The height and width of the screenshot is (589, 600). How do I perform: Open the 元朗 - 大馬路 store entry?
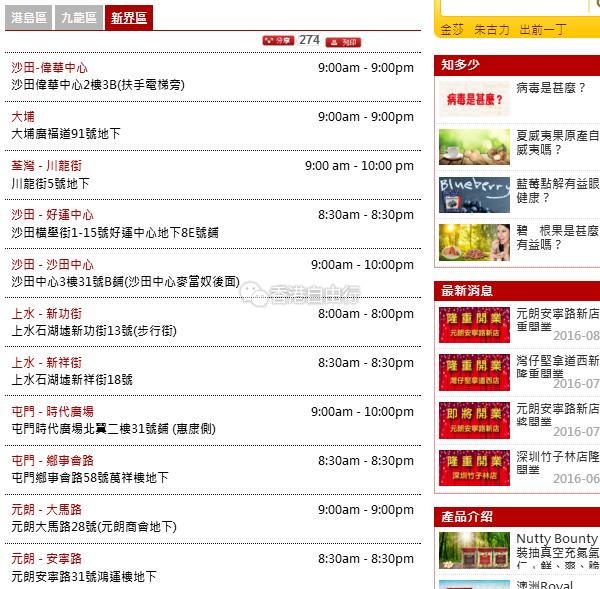tap(46, 510)
